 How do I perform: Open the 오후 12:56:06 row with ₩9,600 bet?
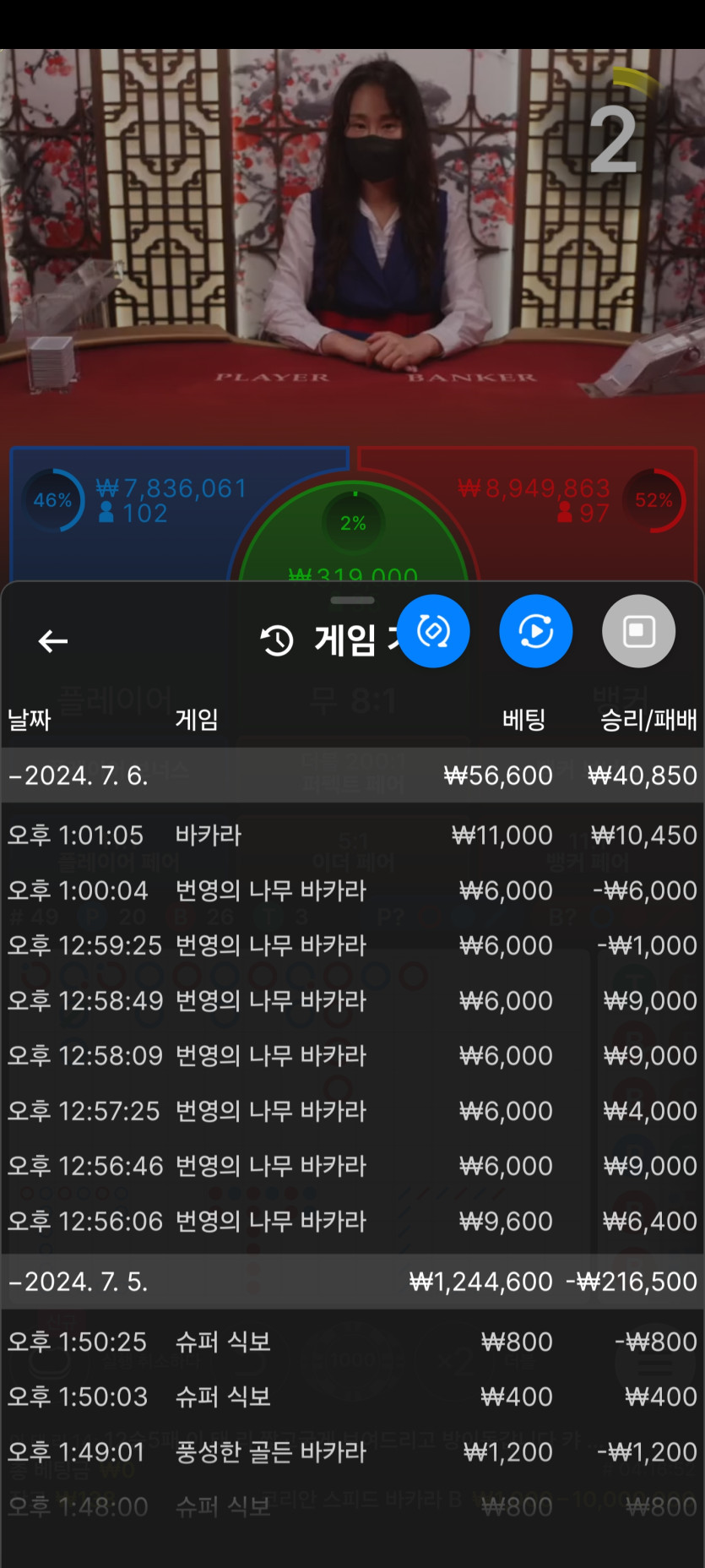click(x=352, y=1221)
